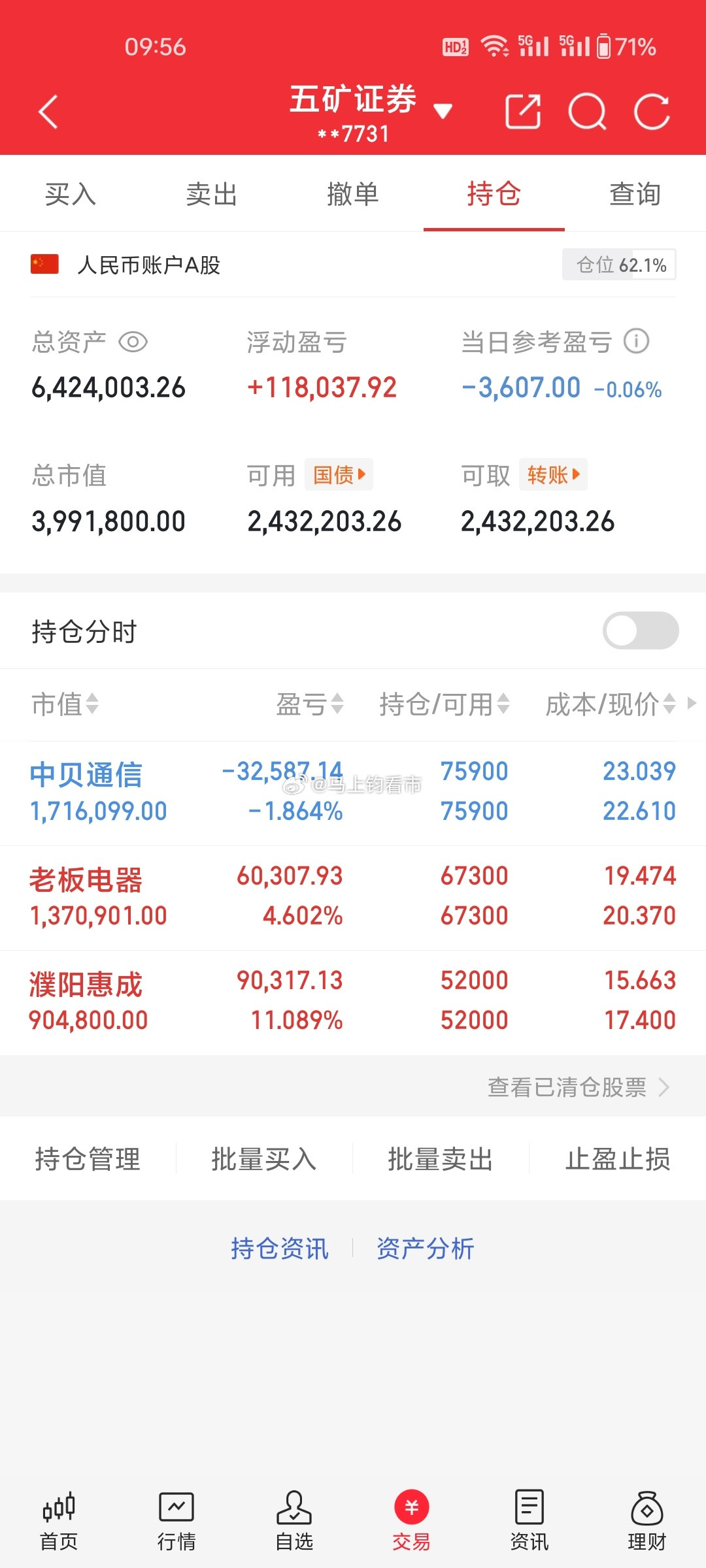706x1568 pixels.
Task: Open 首页 from the bottom navigation
Action: coord(60,1522)
